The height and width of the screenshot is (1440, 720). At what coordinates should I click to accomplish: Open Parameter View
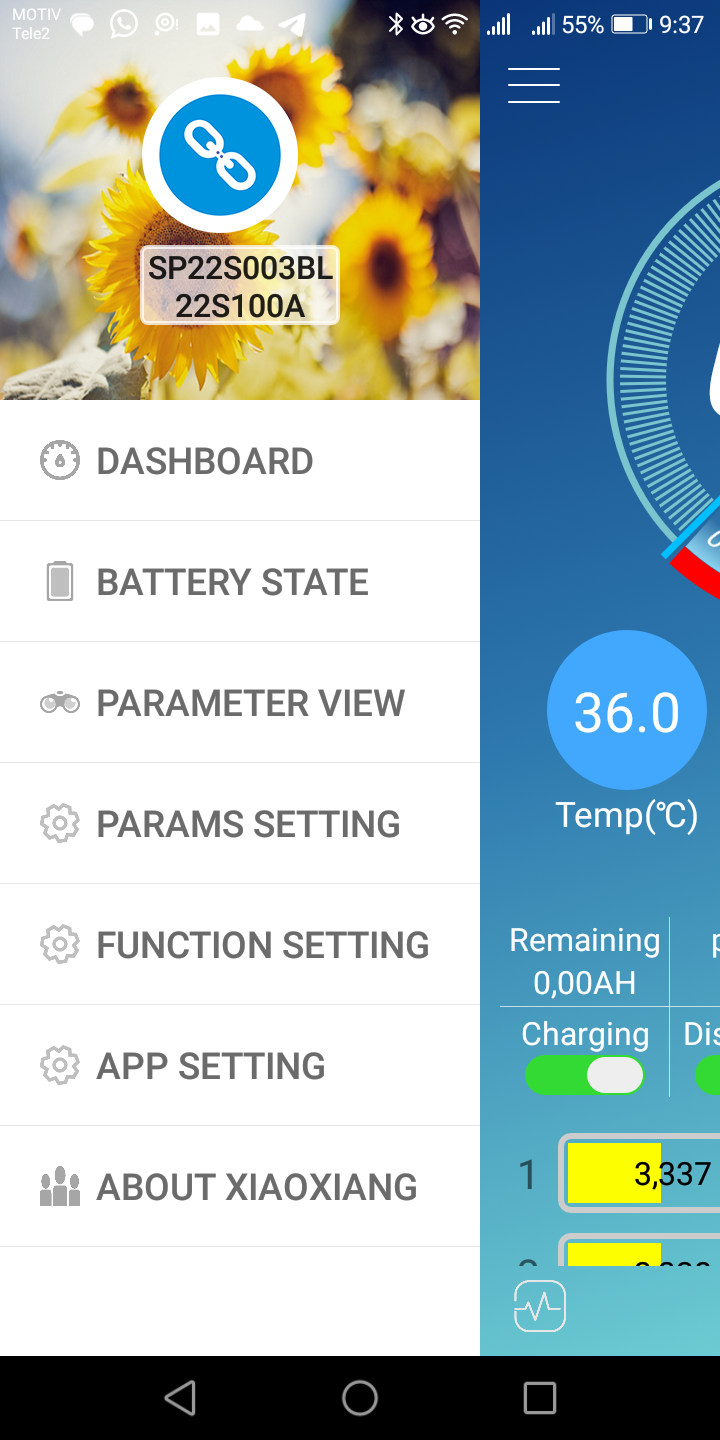(250, 703)
